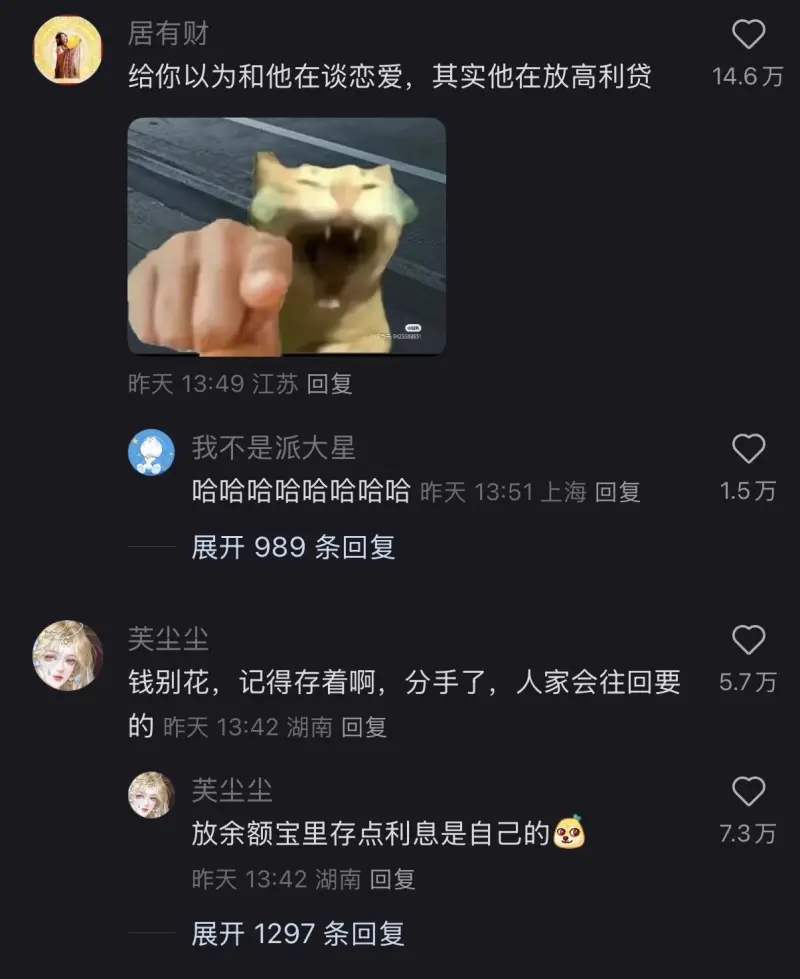
Task: Reply to 居有财's comment
Action: click(x=329, y=384)
